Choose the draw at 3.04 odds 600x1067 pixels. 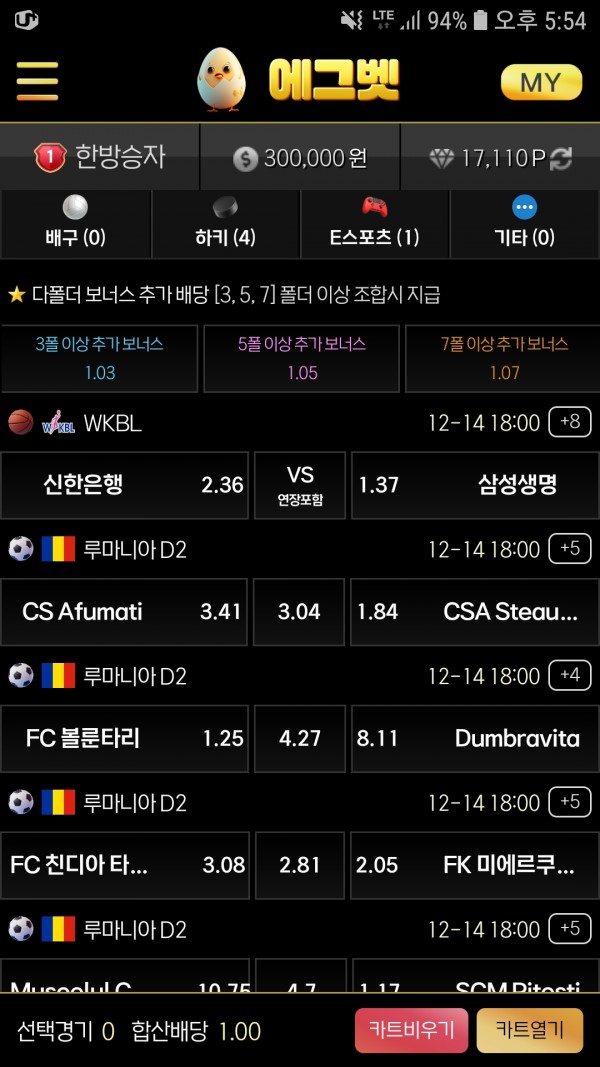(x=300, y=612)
